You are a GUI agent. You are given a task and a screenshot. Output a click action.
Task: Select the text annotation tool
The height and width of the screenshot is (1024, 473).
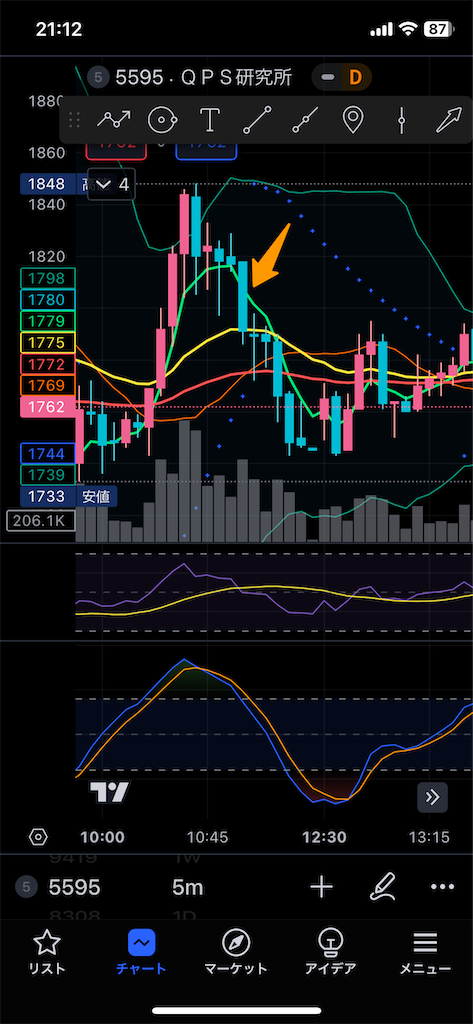[x=209, y=120]
